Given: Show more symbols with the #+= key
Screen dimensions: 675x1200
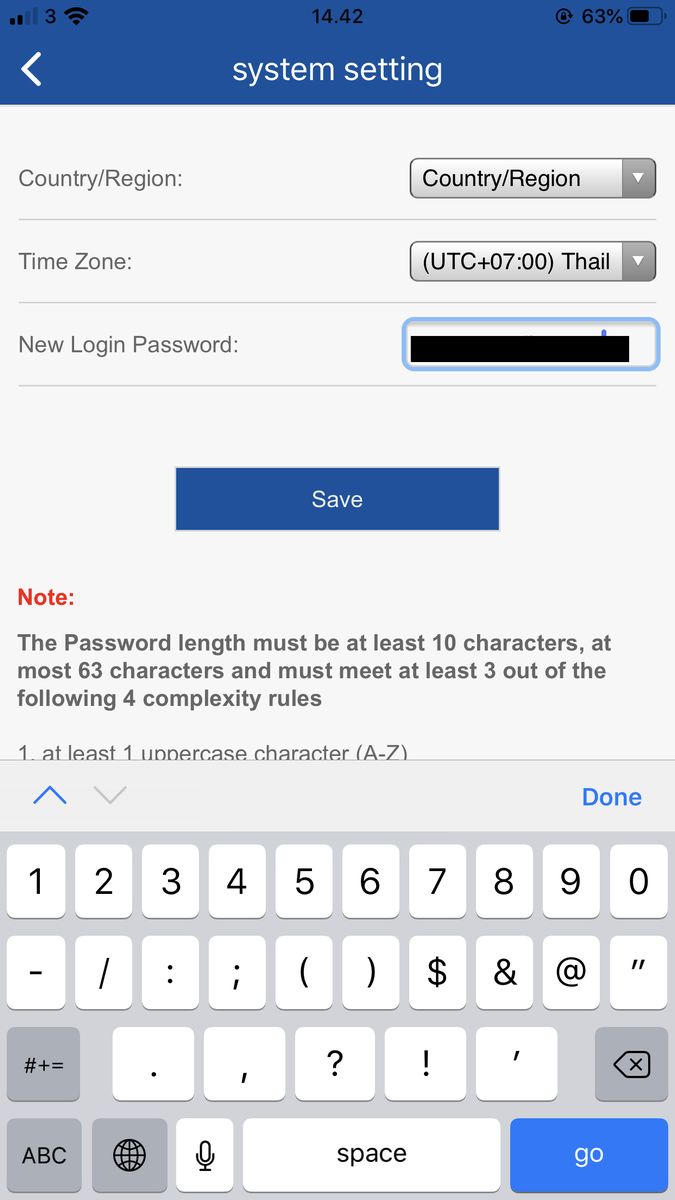Looking at the screenshot, I should click(x=44, y=1064).
